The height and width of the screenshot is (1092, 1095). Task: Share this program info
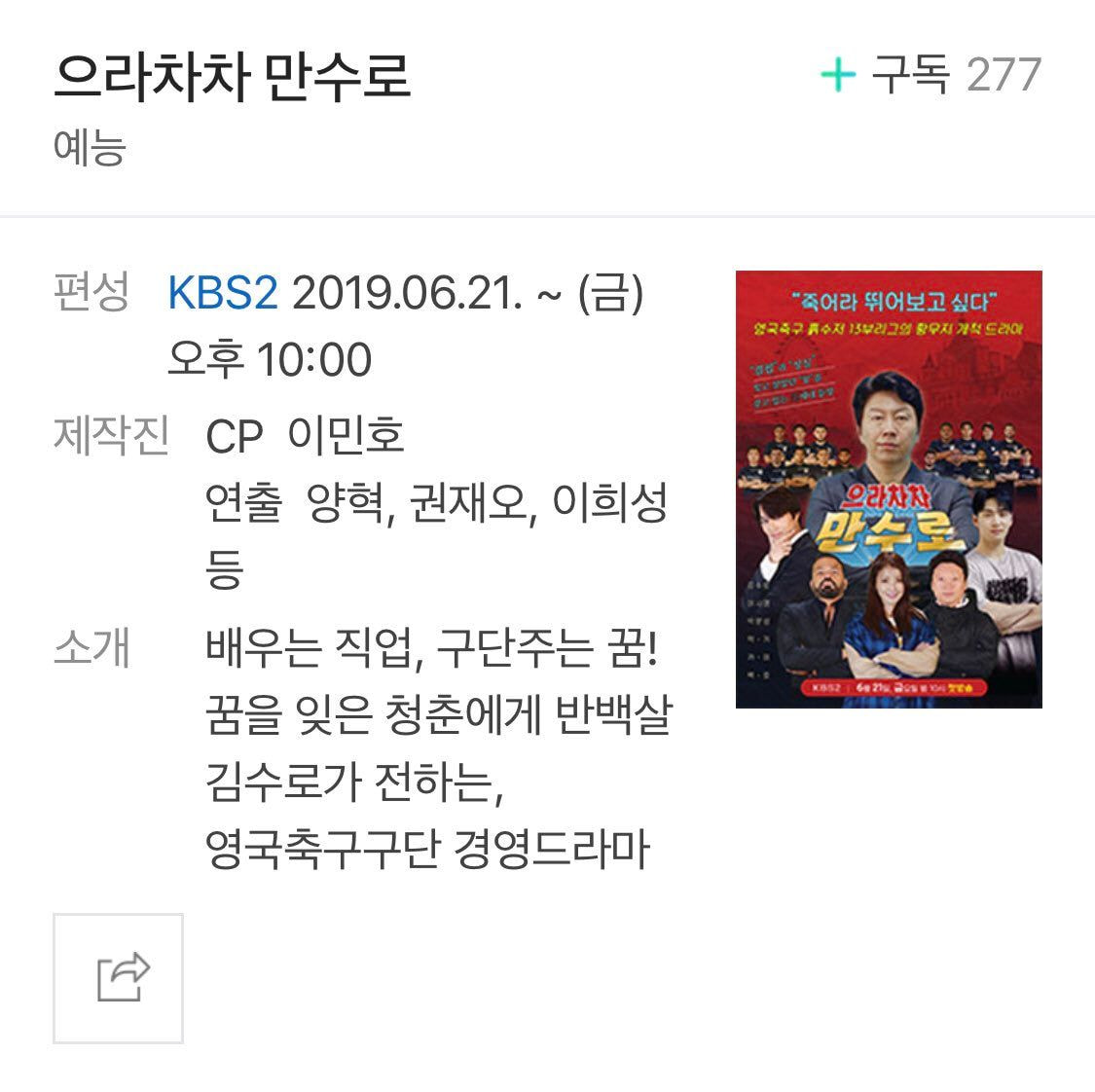pos(119,977)
